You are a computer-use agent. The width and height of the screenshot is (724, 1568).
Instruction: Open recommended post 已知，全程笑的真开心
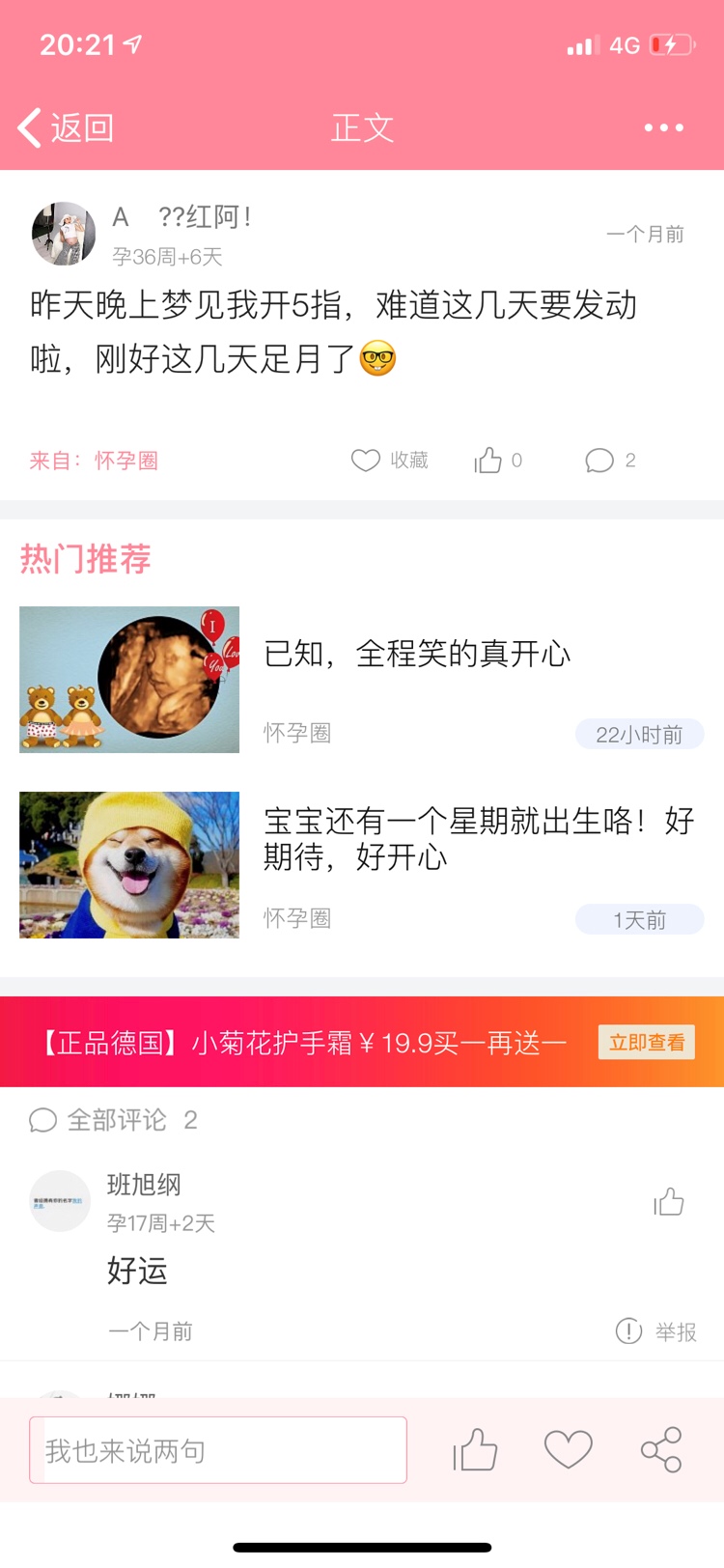417,655
